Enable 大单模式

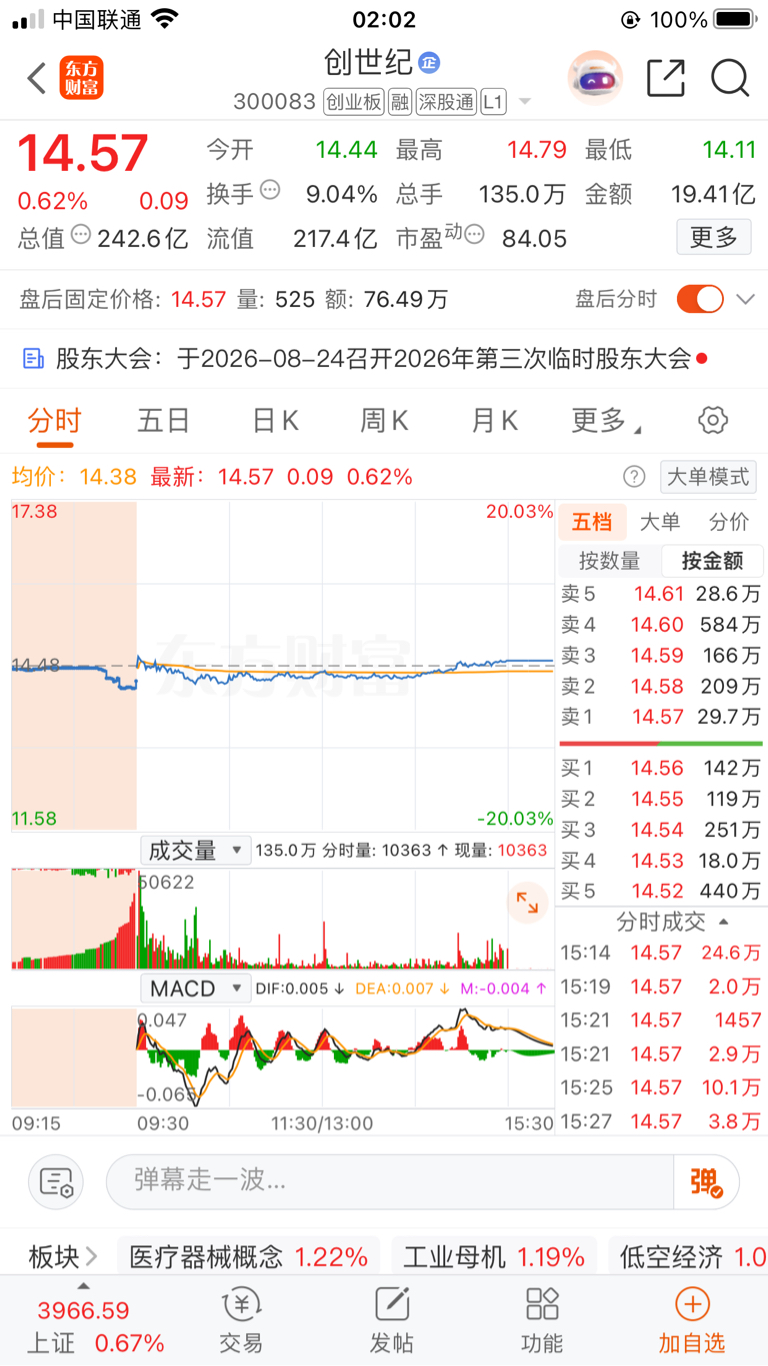click(708, 477)
